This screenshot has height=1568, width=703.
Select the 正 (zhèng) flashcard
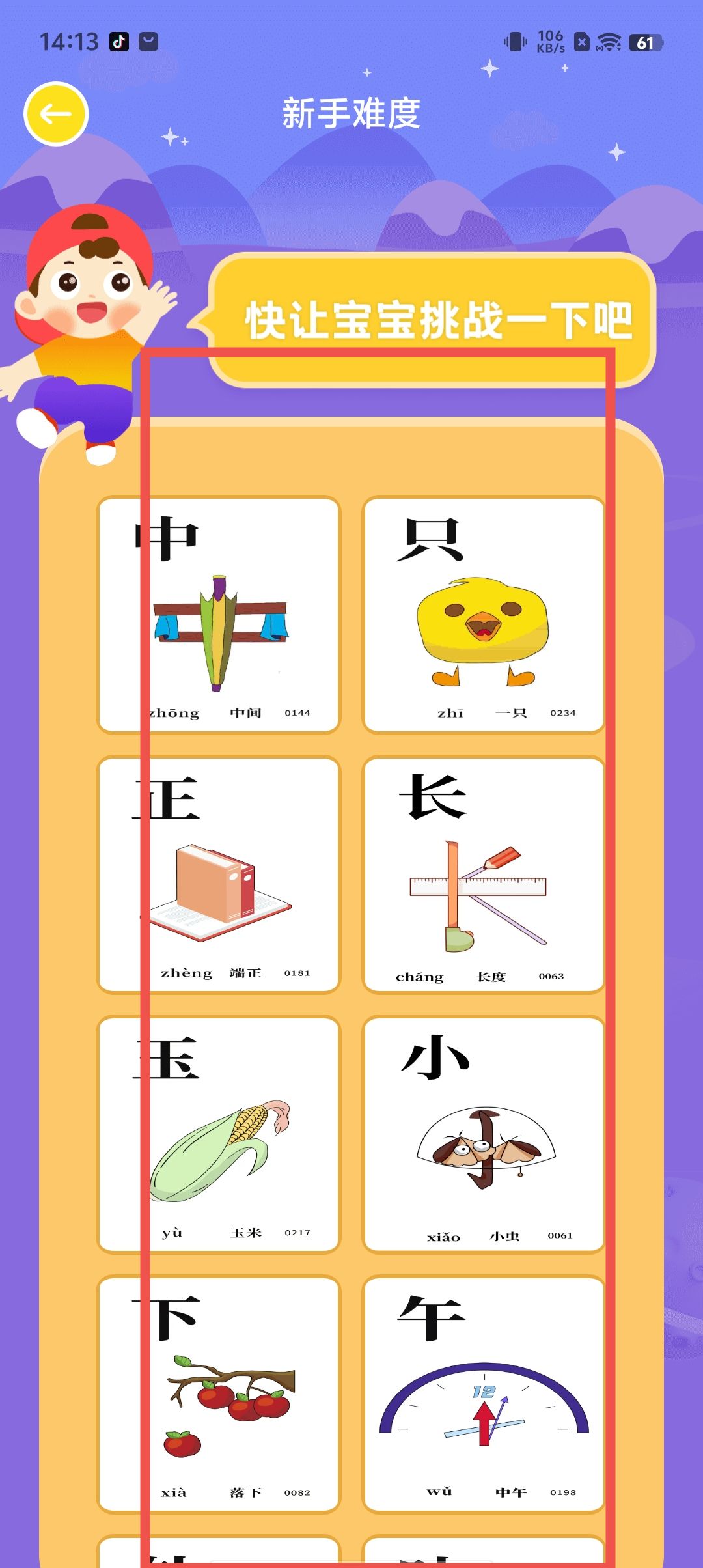click(x=219, y=875)
